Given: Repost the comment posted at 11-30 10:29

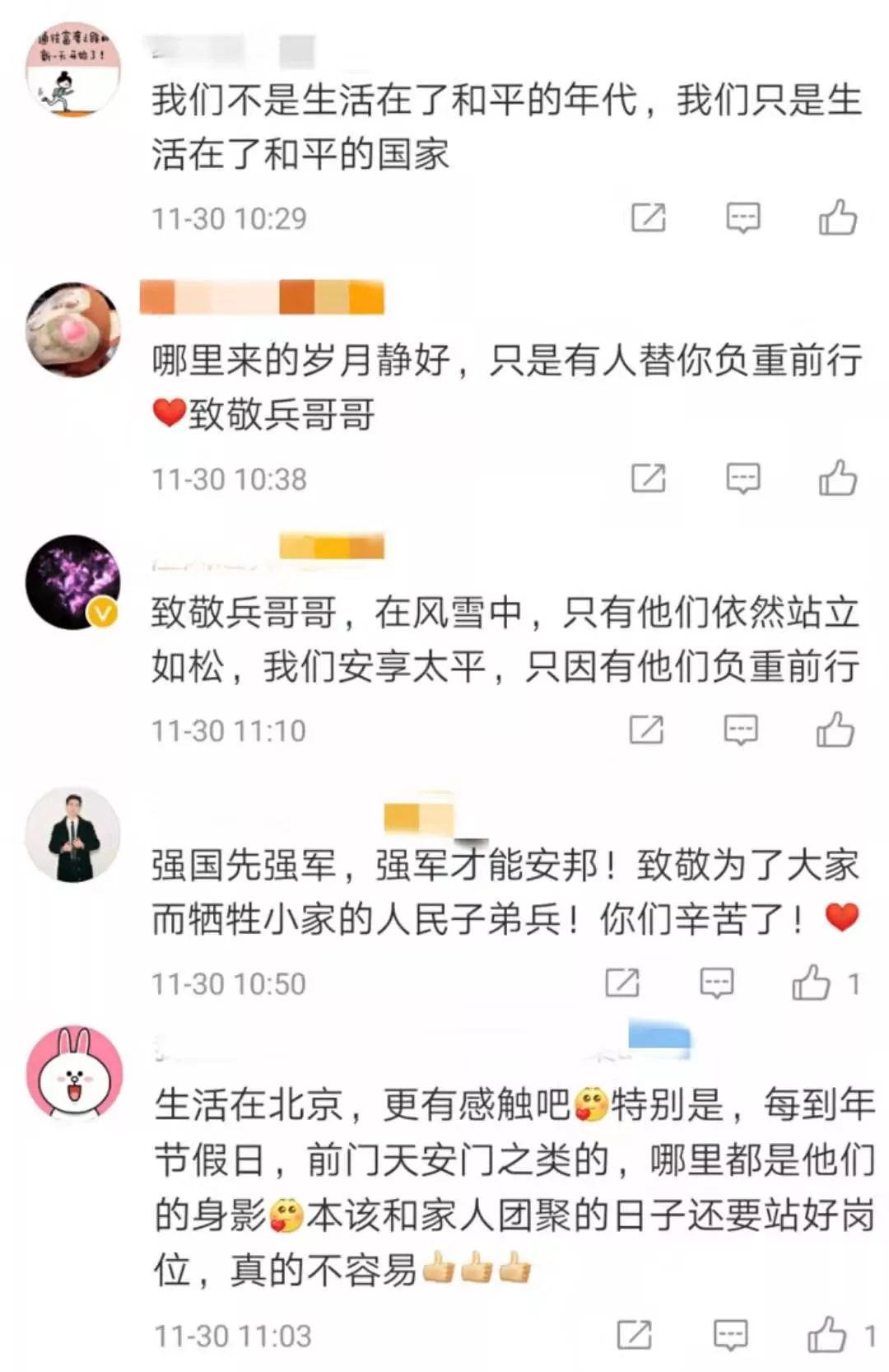Looking at the screenshot, I should 648,217.
